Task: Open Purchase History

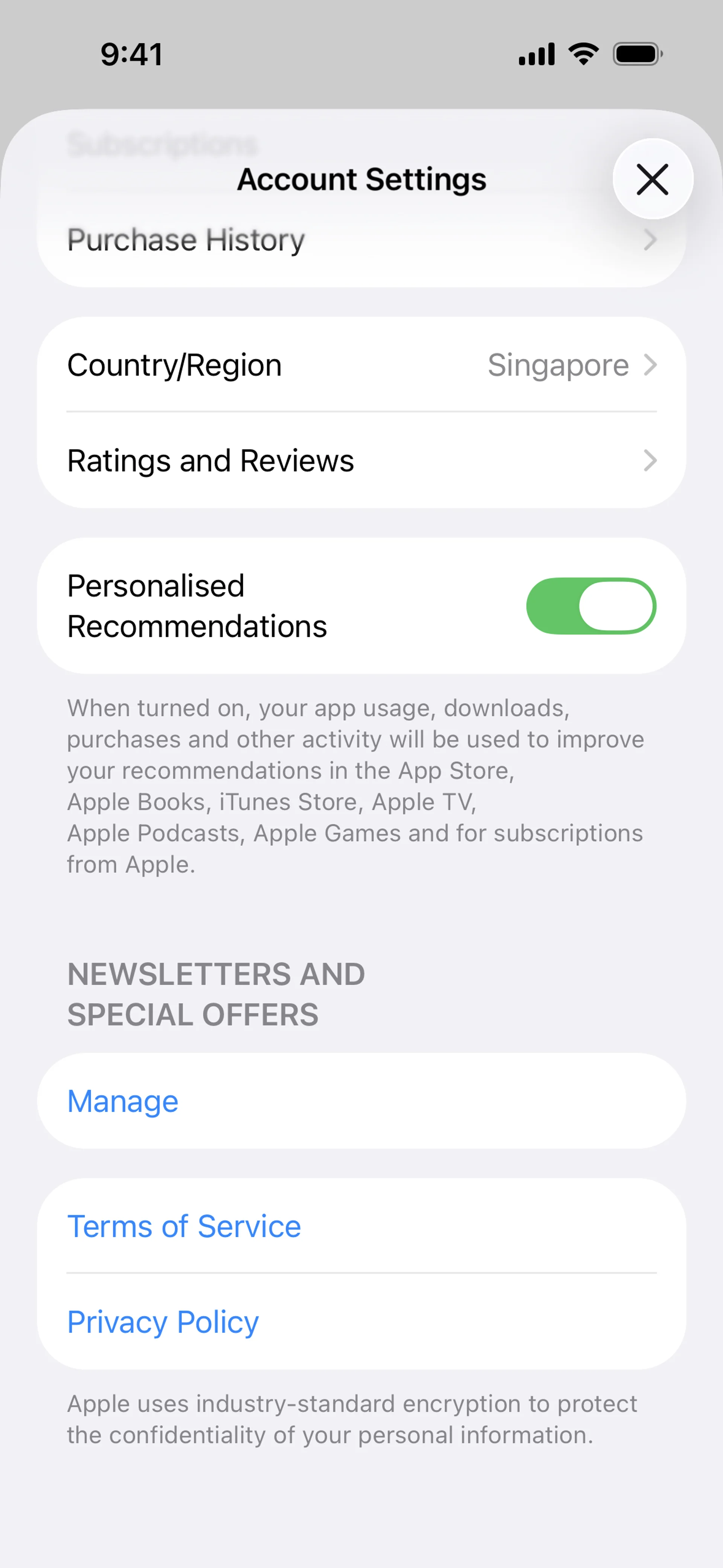Action: pyautogui.click(x=361, y=240)
